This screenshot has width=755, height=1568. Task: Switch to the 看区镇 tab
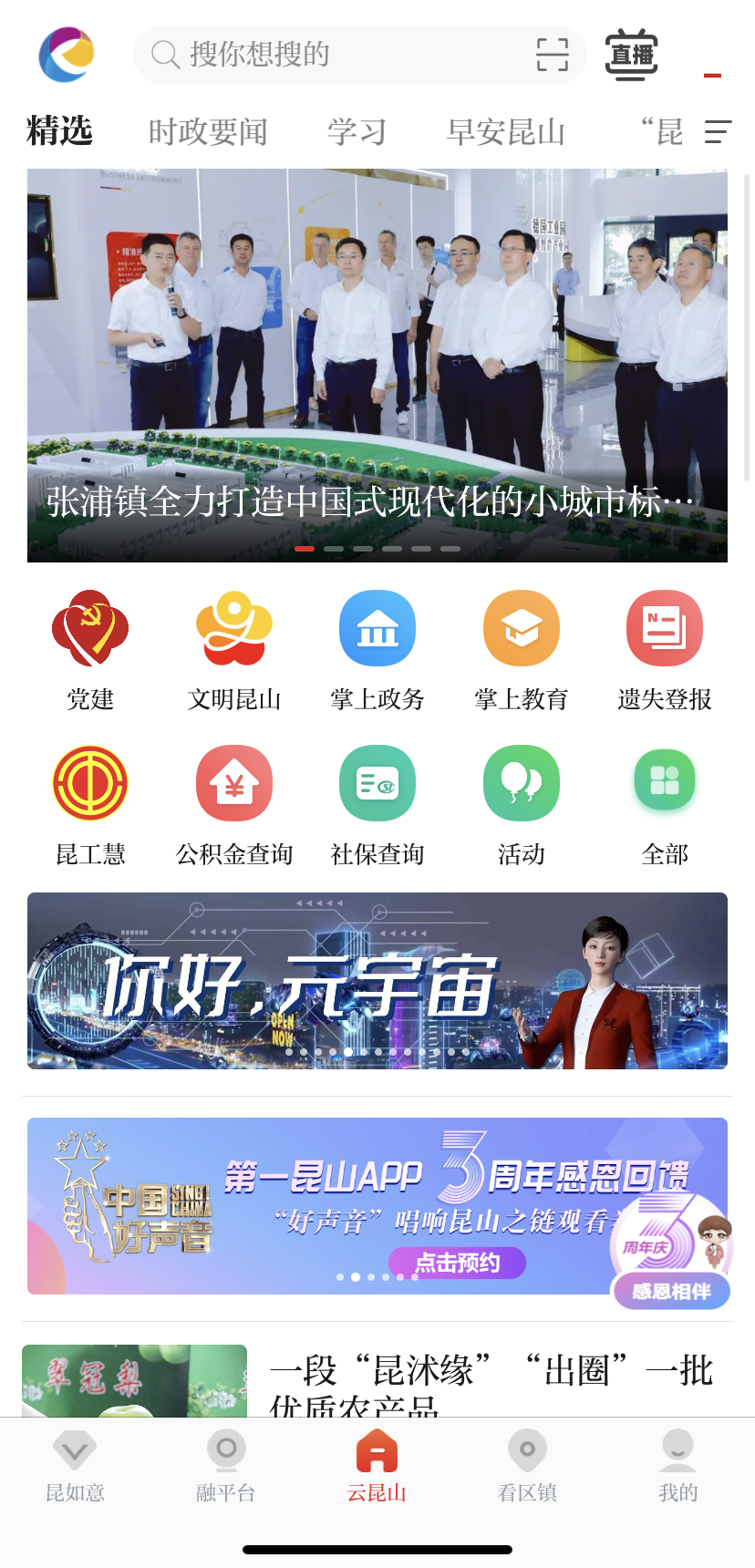coord(527,1464)
